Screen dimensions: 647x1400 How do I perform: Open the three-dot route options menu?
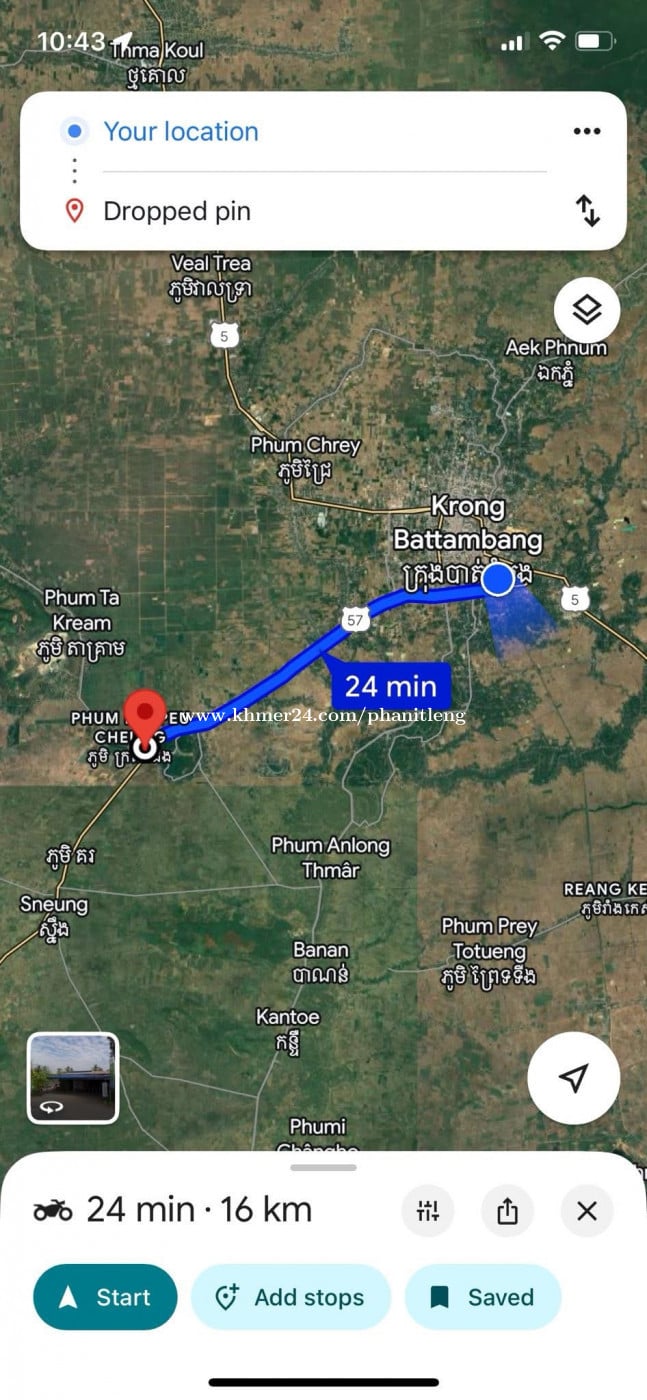tap(586, 131)
